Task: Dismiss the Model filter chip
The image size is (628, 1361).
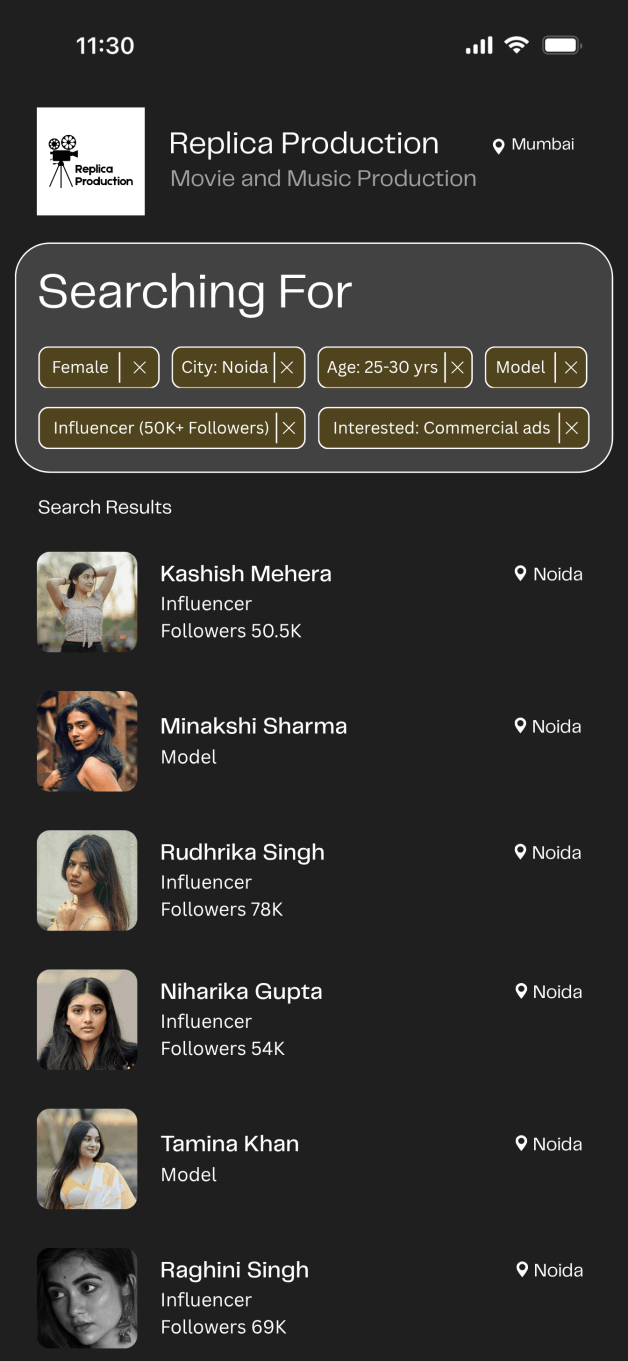Action: (x=571, y=368)
